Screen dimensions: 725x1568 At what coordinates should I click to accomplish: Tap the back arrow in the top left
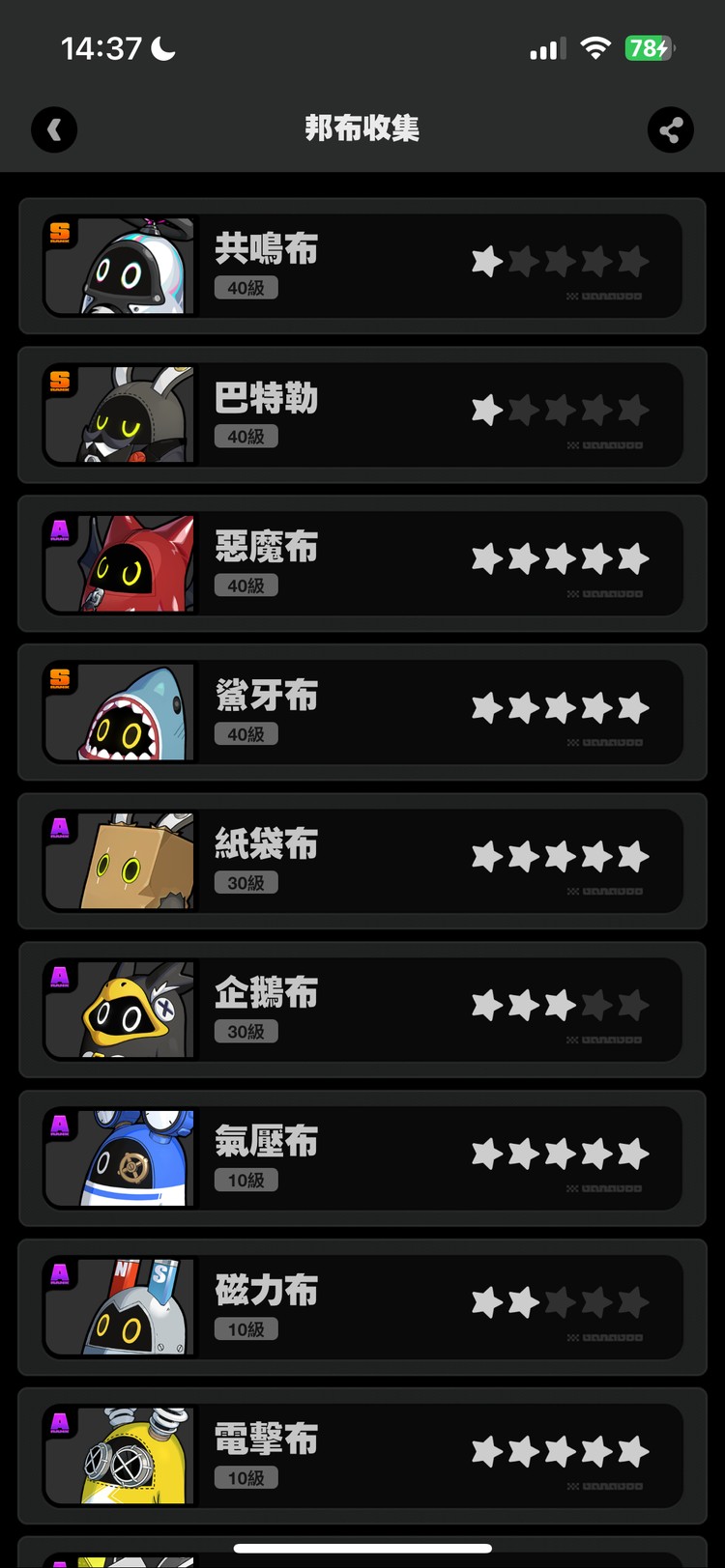click(54, 129)
